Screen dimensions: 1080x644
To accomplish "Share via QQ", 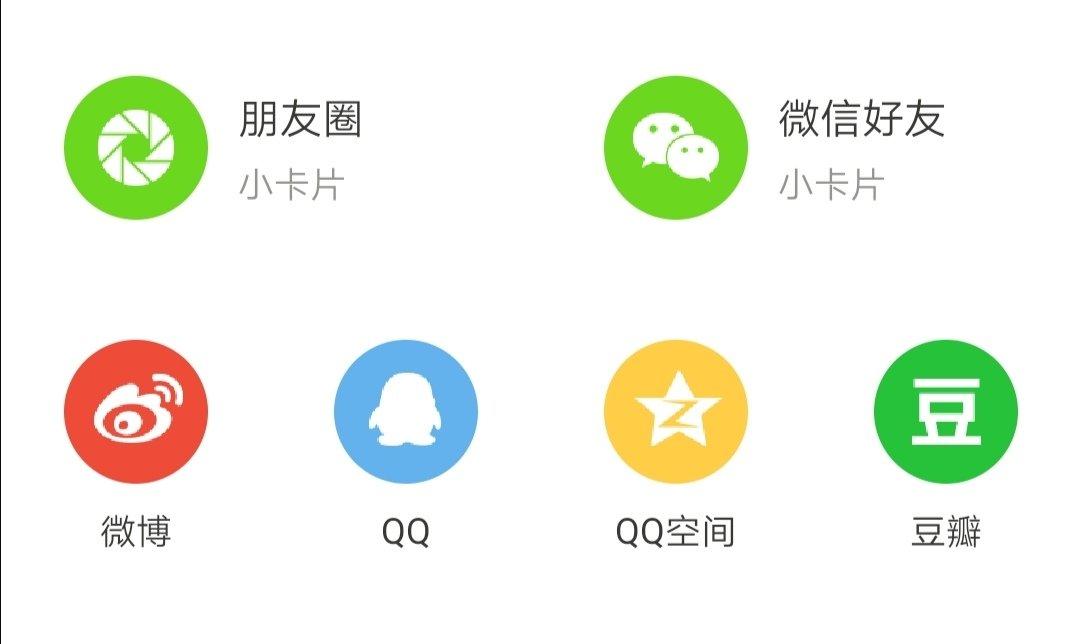I will tap(406, 412).
